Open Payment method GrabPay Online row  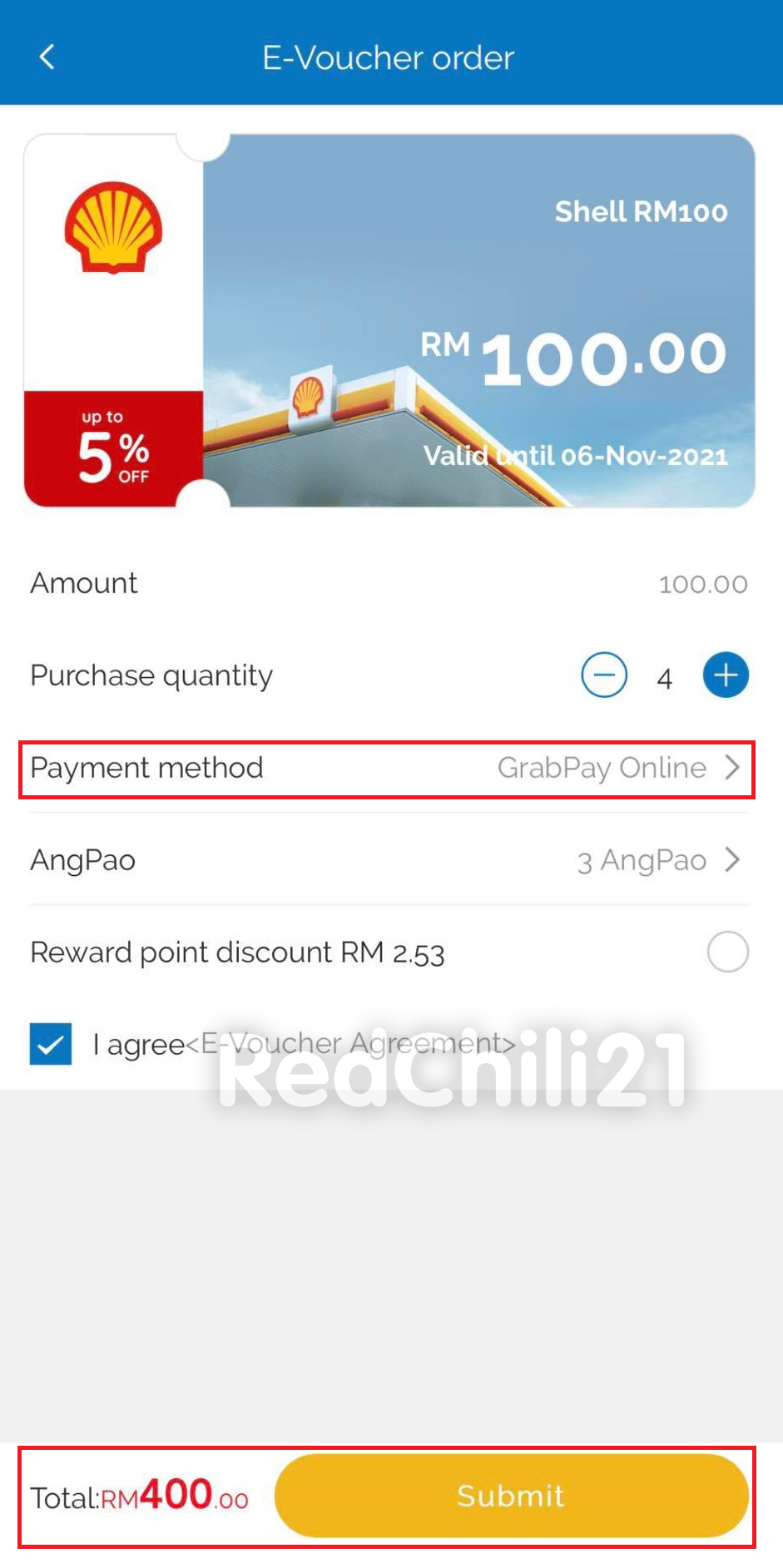pos(388,768)
